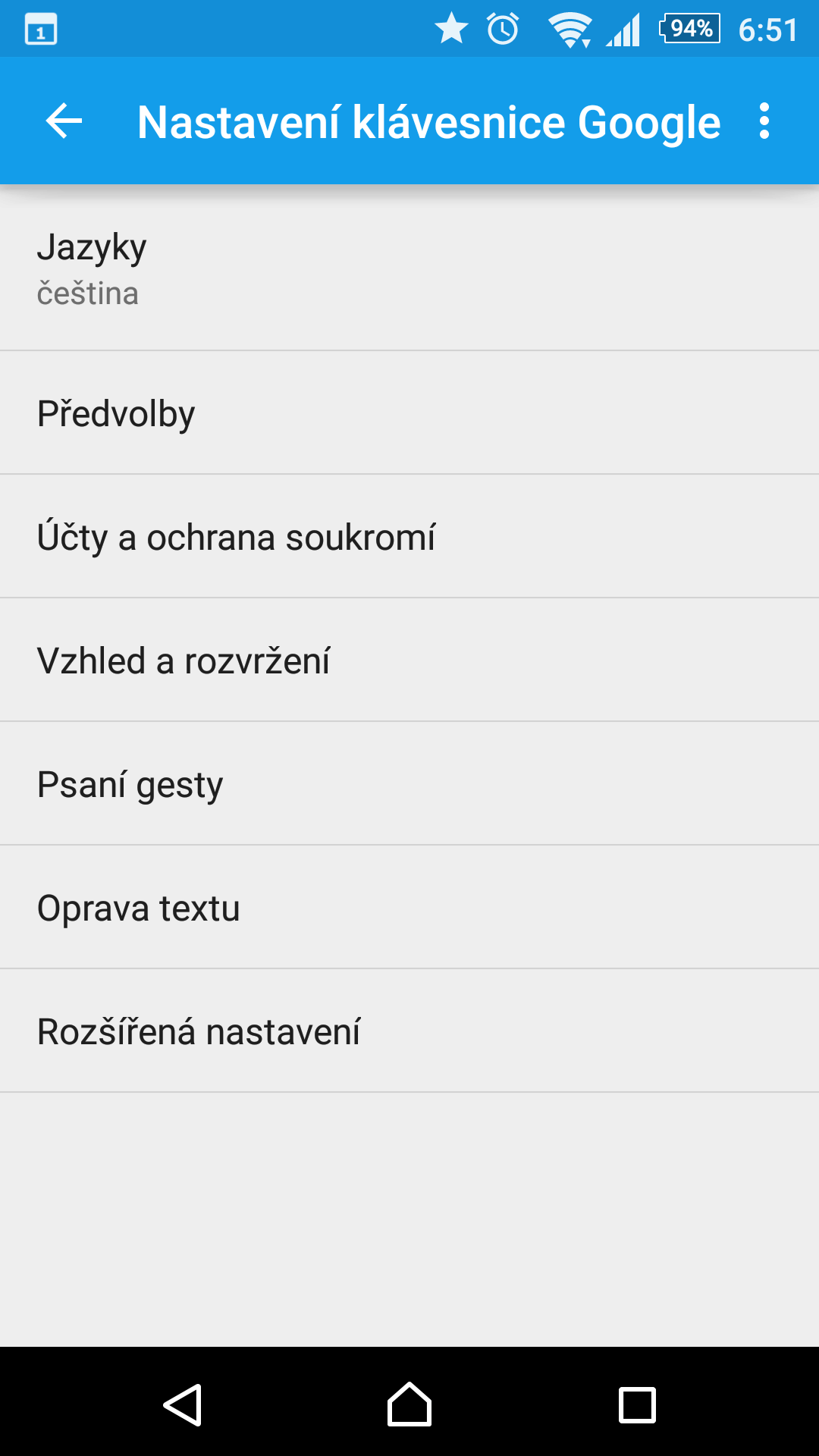Open Jazyky language settings

[x=409, y=268]
